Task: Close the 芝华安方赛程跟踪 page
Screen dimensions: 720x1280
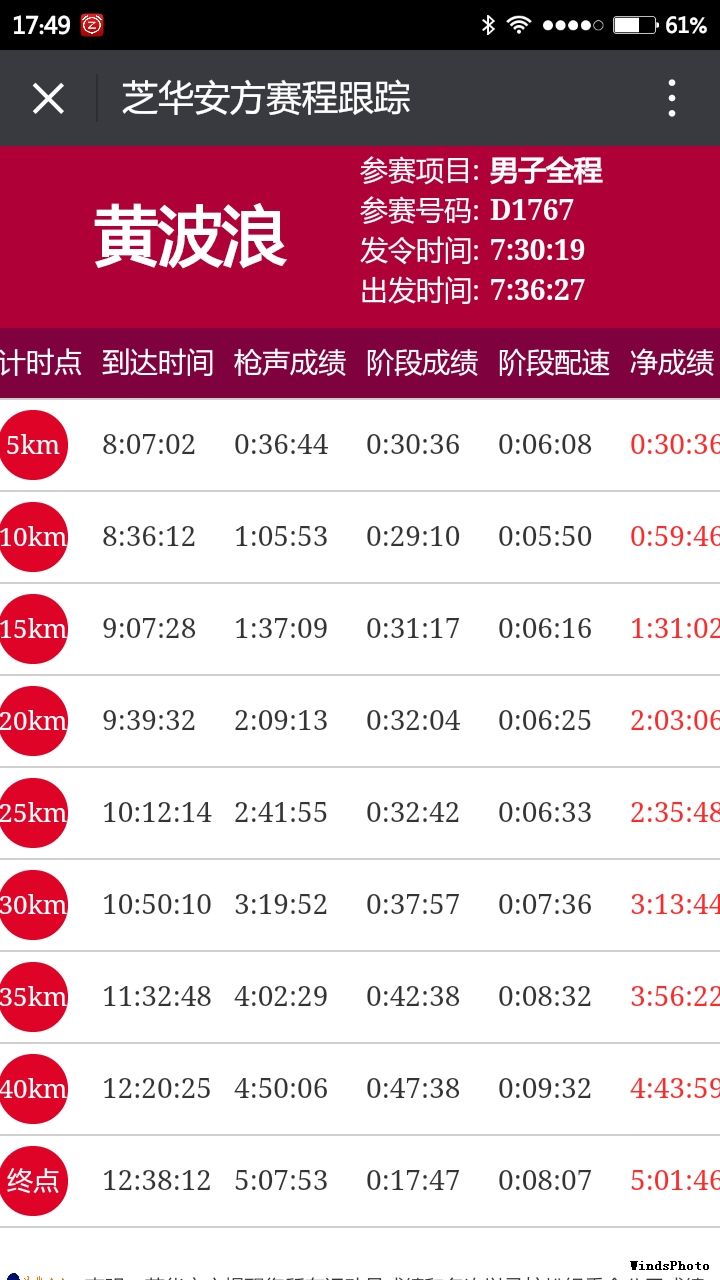Action: [48, 98]
